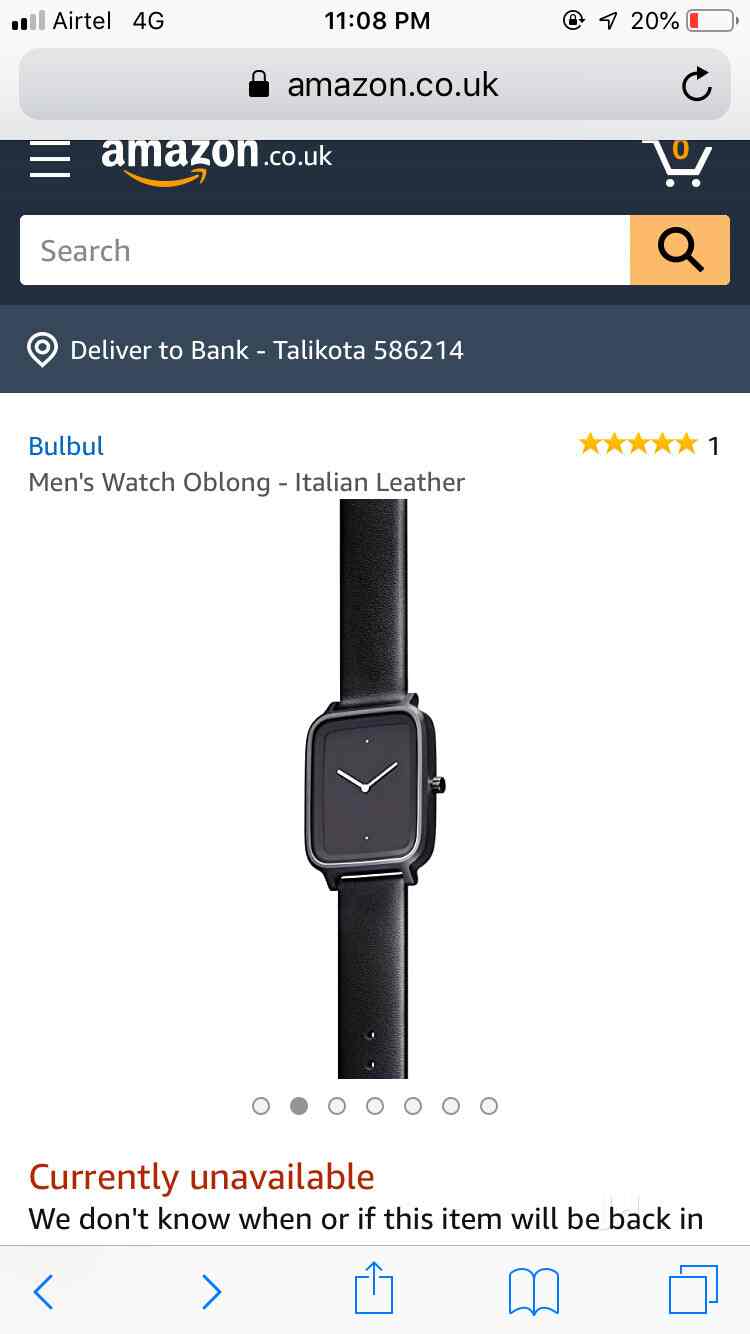This screenshot has width=750, height=1334.
Task: Open Safari bookmarks
Action: pos(534,1291)
